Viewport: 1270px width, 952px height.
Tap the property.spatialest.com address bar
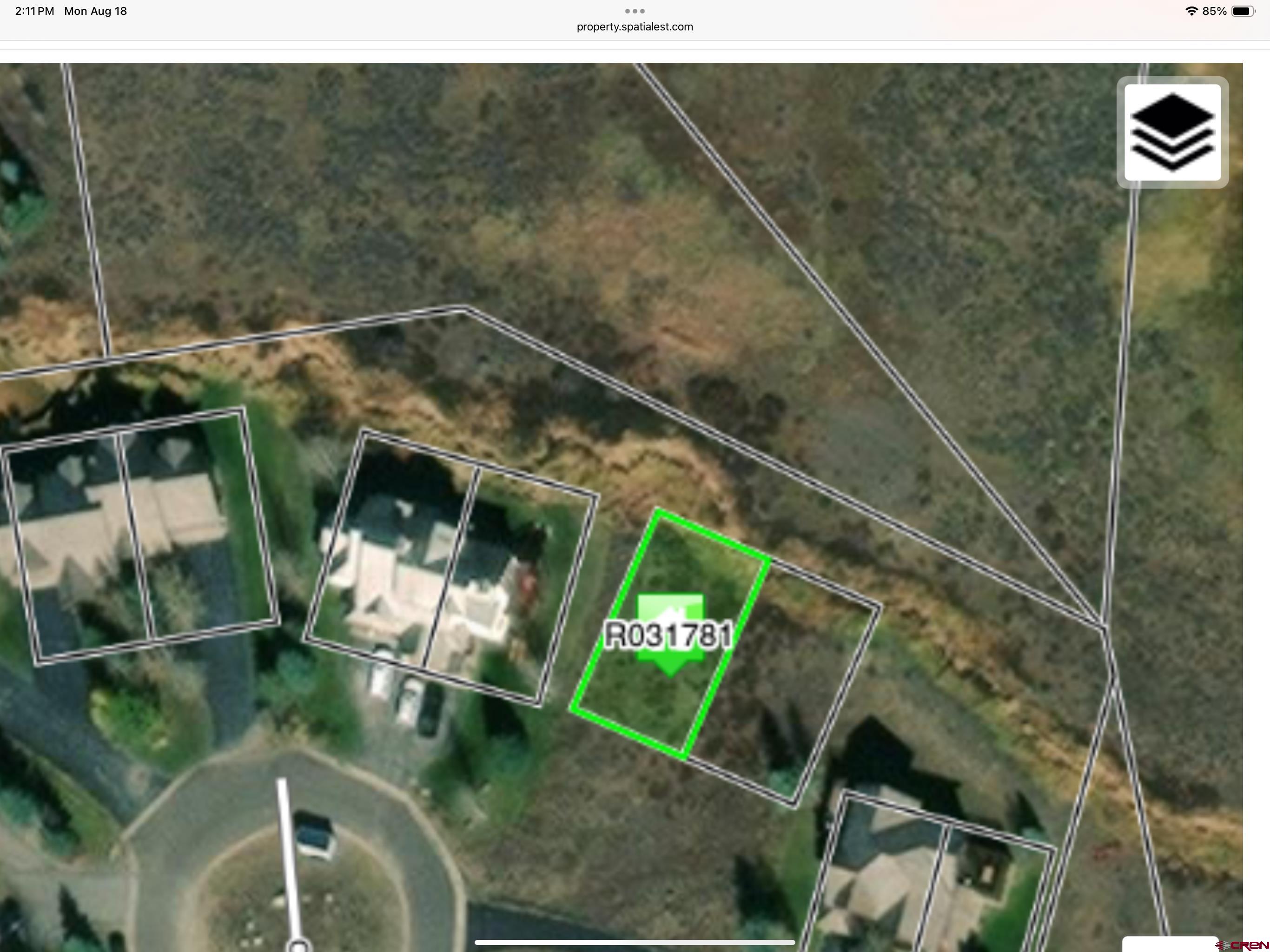[635, 27]
